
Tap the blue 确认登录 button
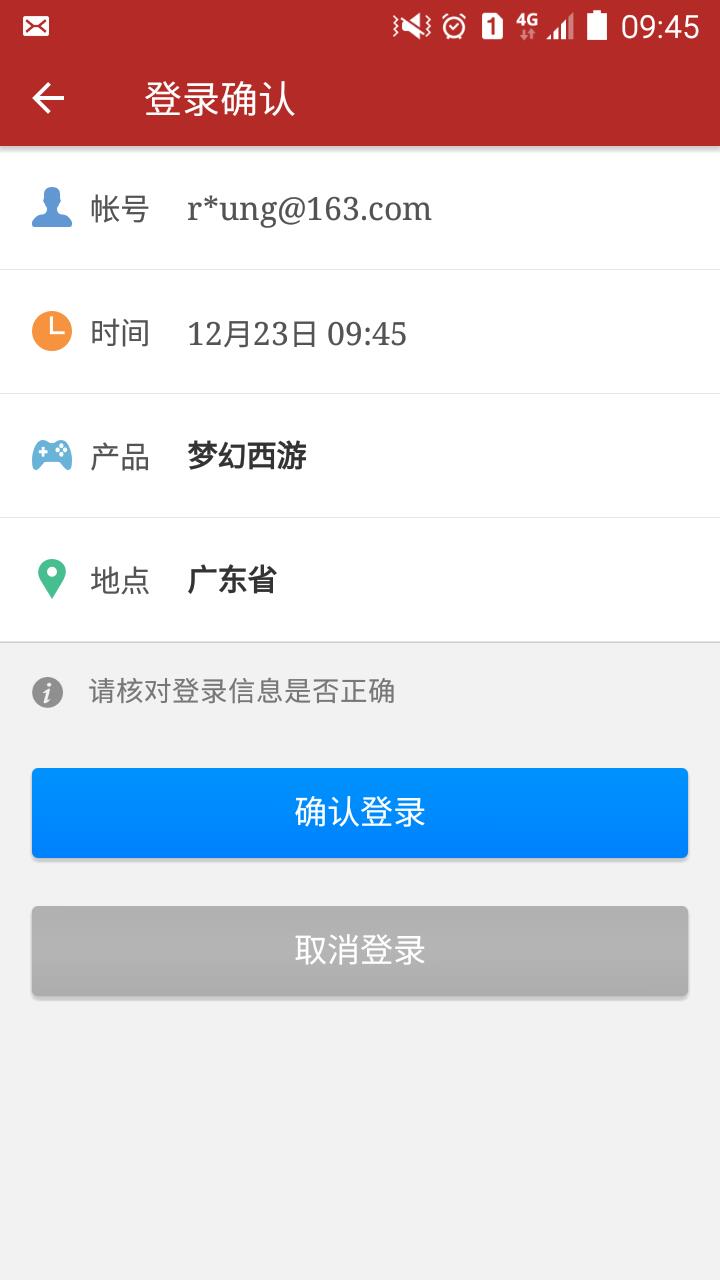click(x=360, y=812)
